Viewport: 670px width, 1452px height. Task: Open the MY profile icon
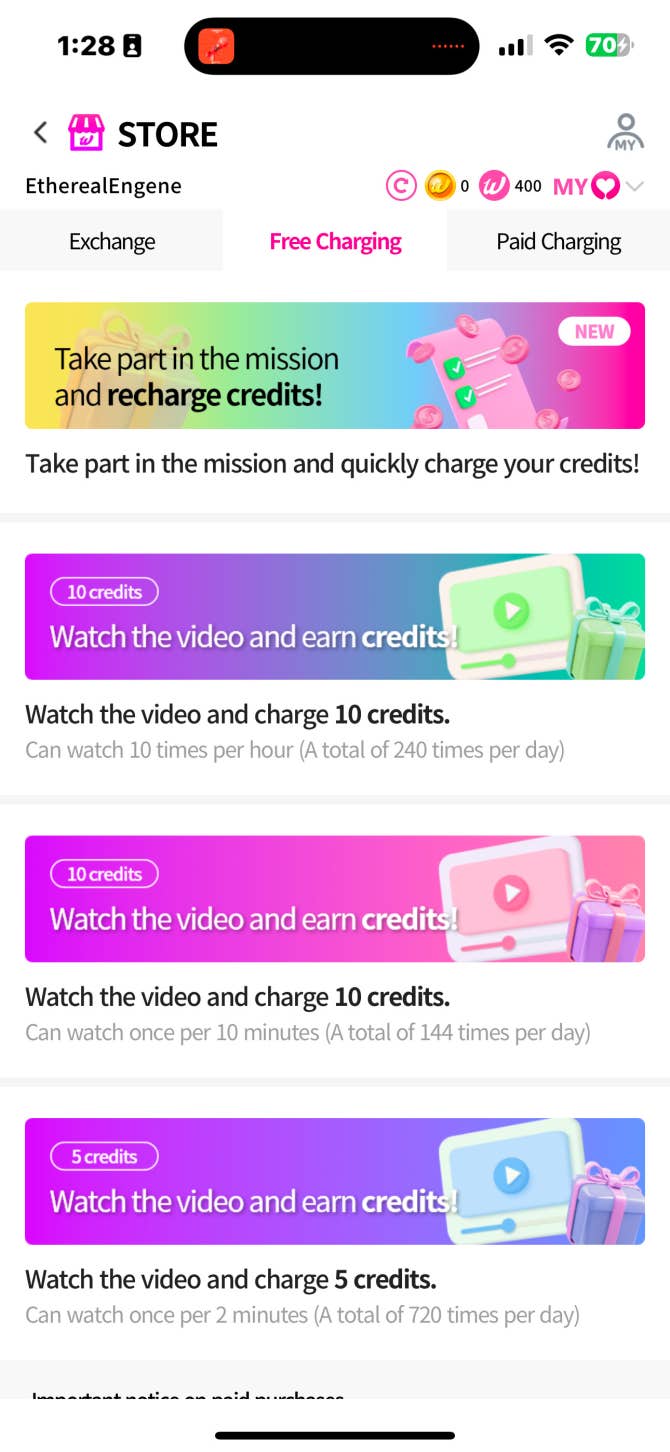coord(625,133)
